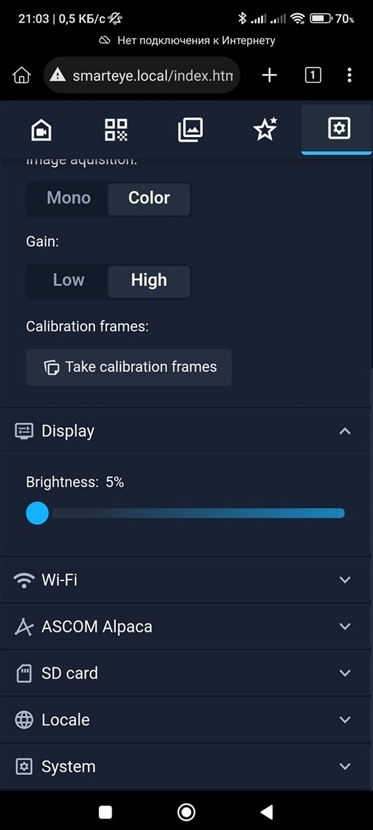Expand the SD card section
The image size is (373, 830).
click(185, 673)
